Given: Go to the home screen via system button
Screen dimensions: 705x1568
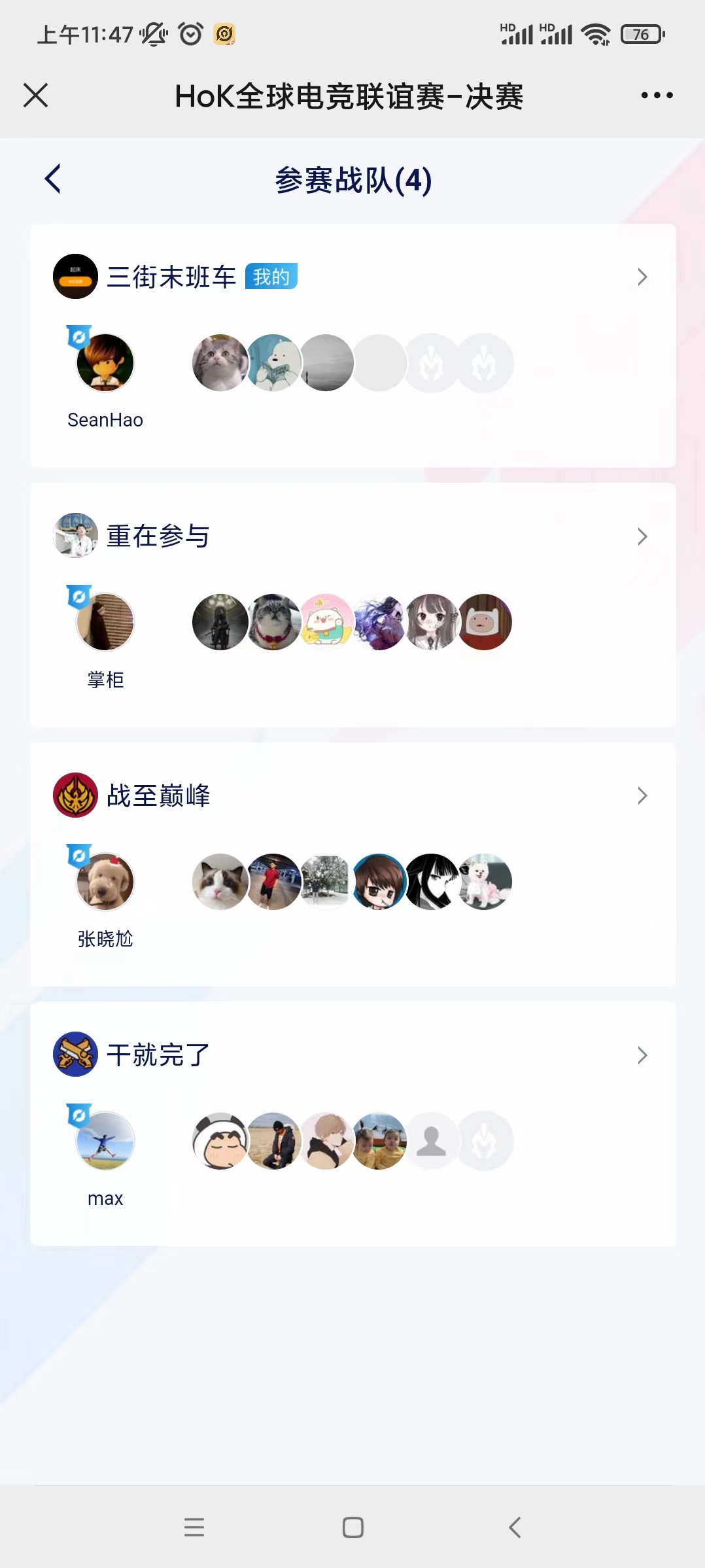Looking at the screenshot, I should tap(352, 1527).
